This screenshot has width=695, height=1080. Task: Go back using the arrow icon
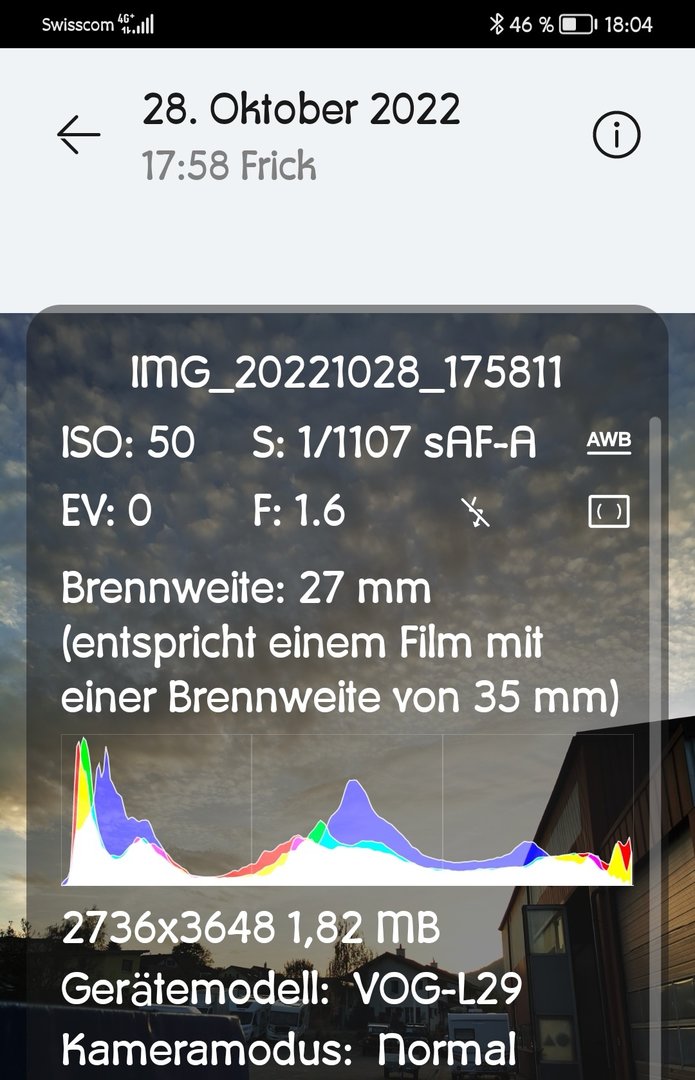pos(78,135)
